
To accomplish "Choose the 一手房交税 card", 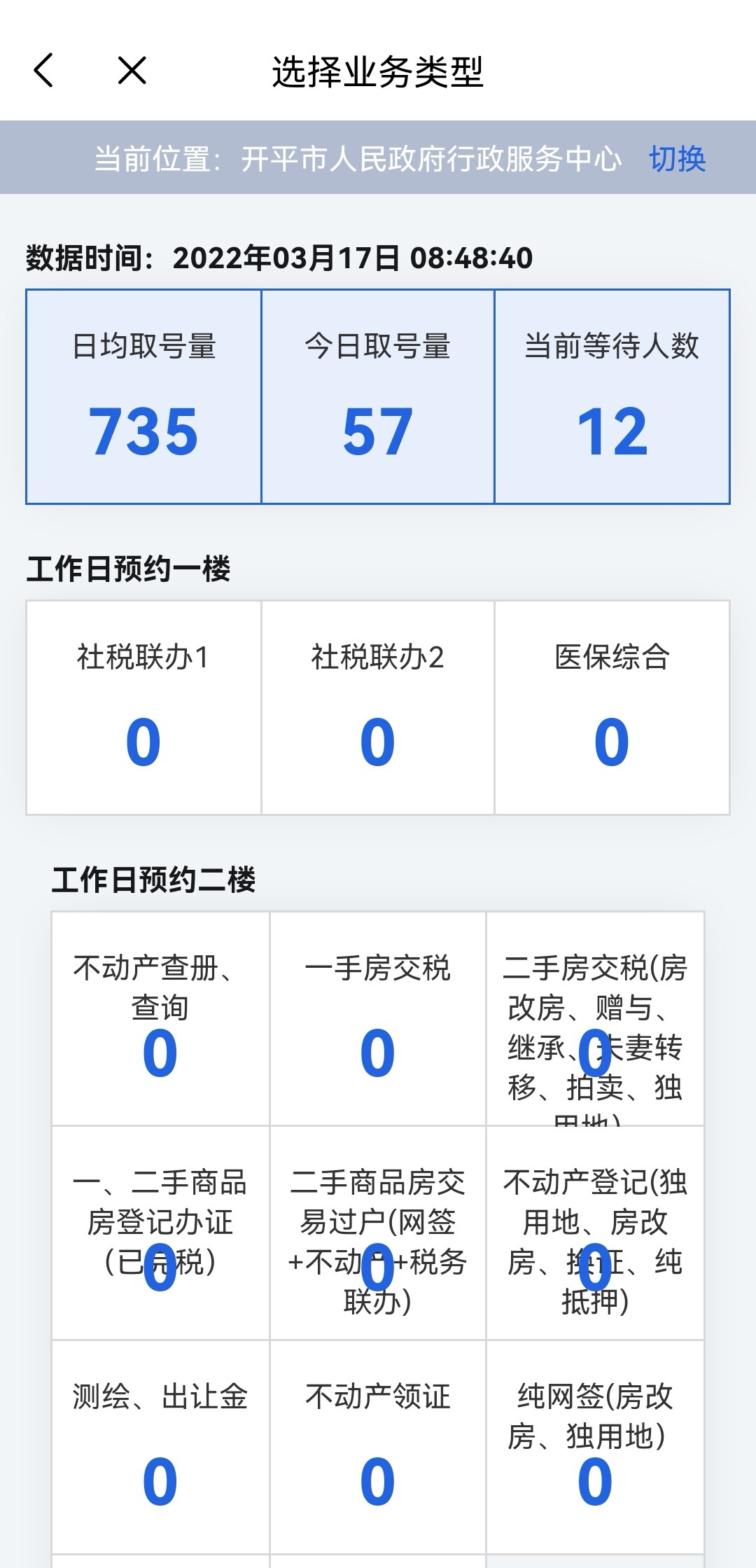I will point(377,1019).
